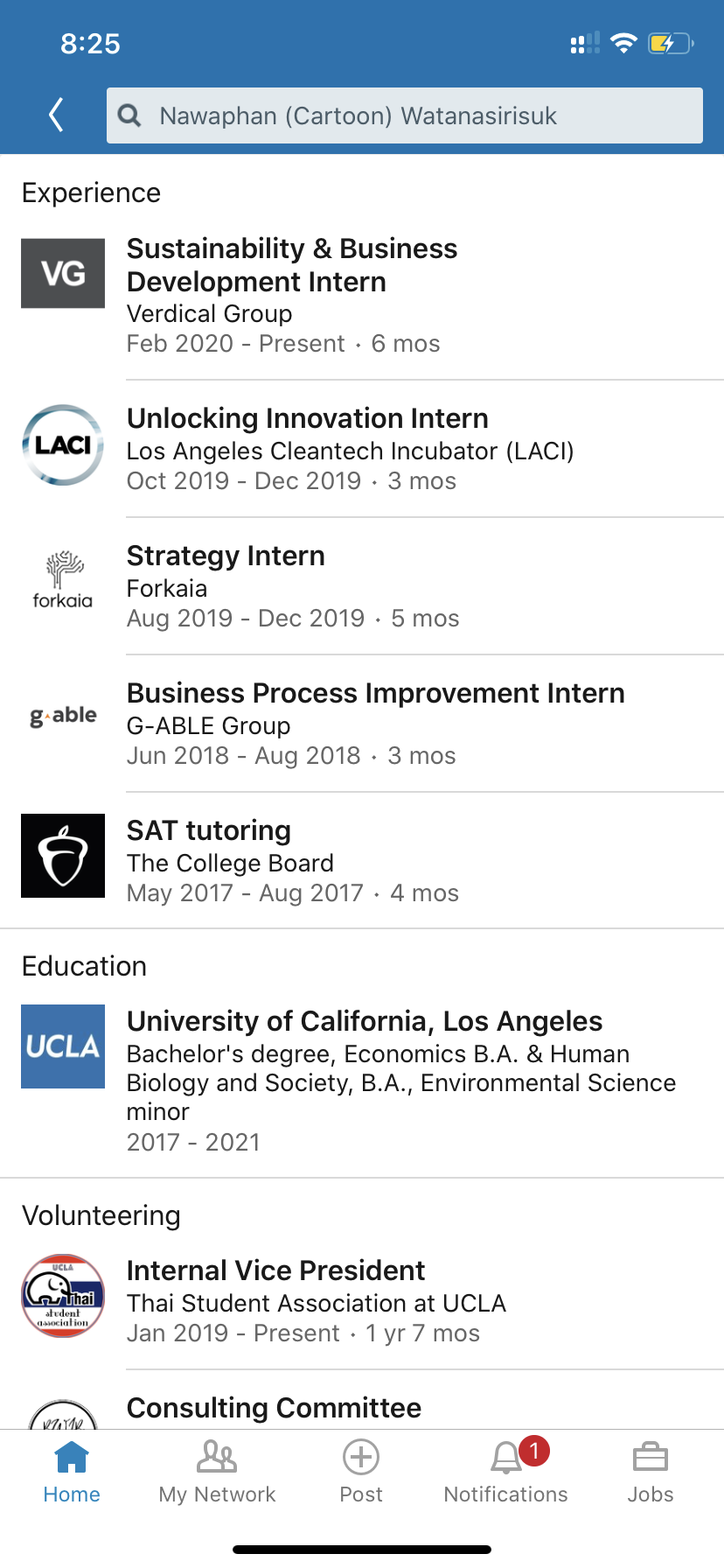Tap the Consulting Committee volunteering entry
This screenshot has height=1568, width=724.
(274, 1407)
